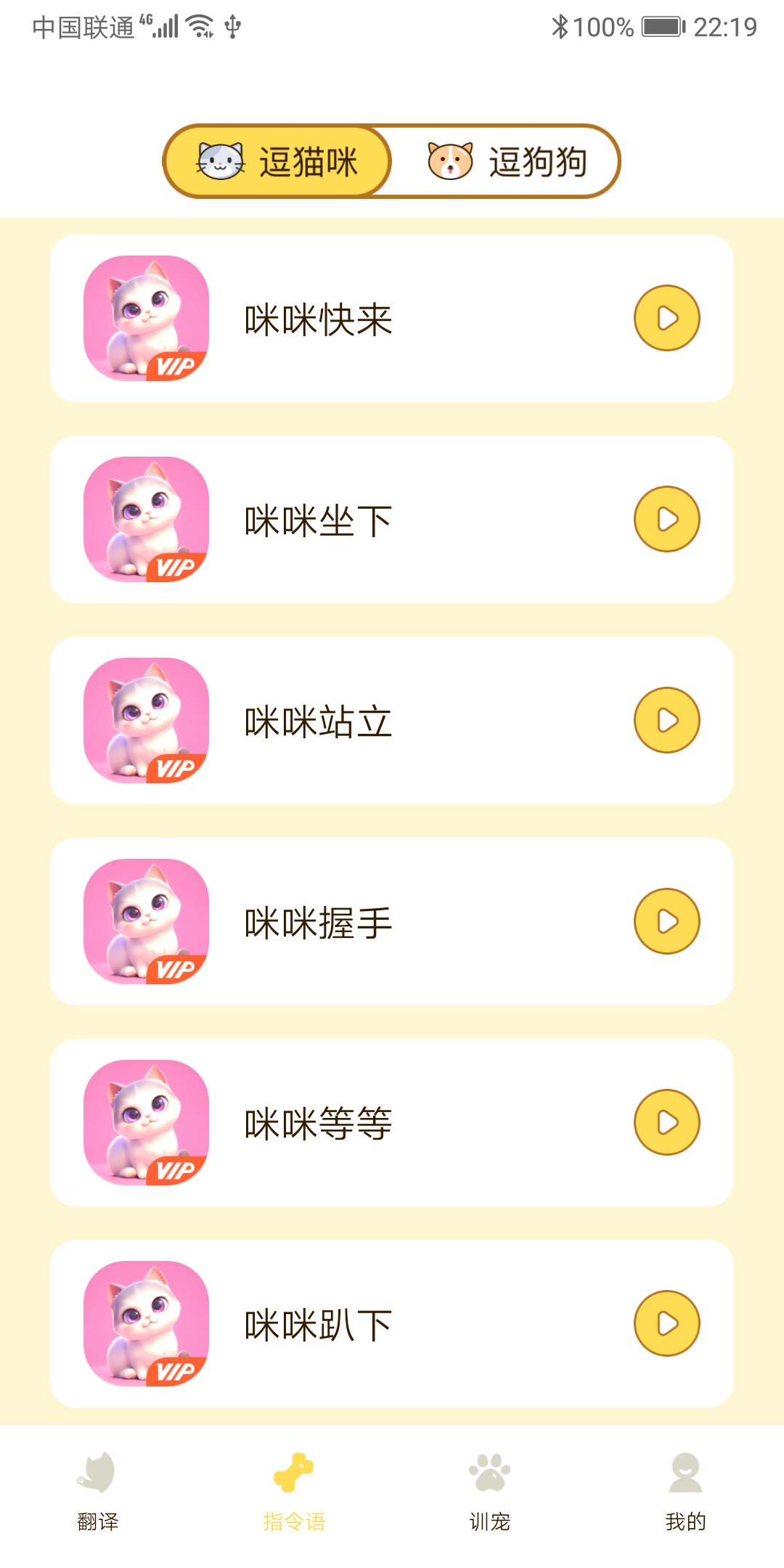This screenshot has width=784, height=1568.
Task: Play the 咪咪等等 sound
Action: 666,1122
